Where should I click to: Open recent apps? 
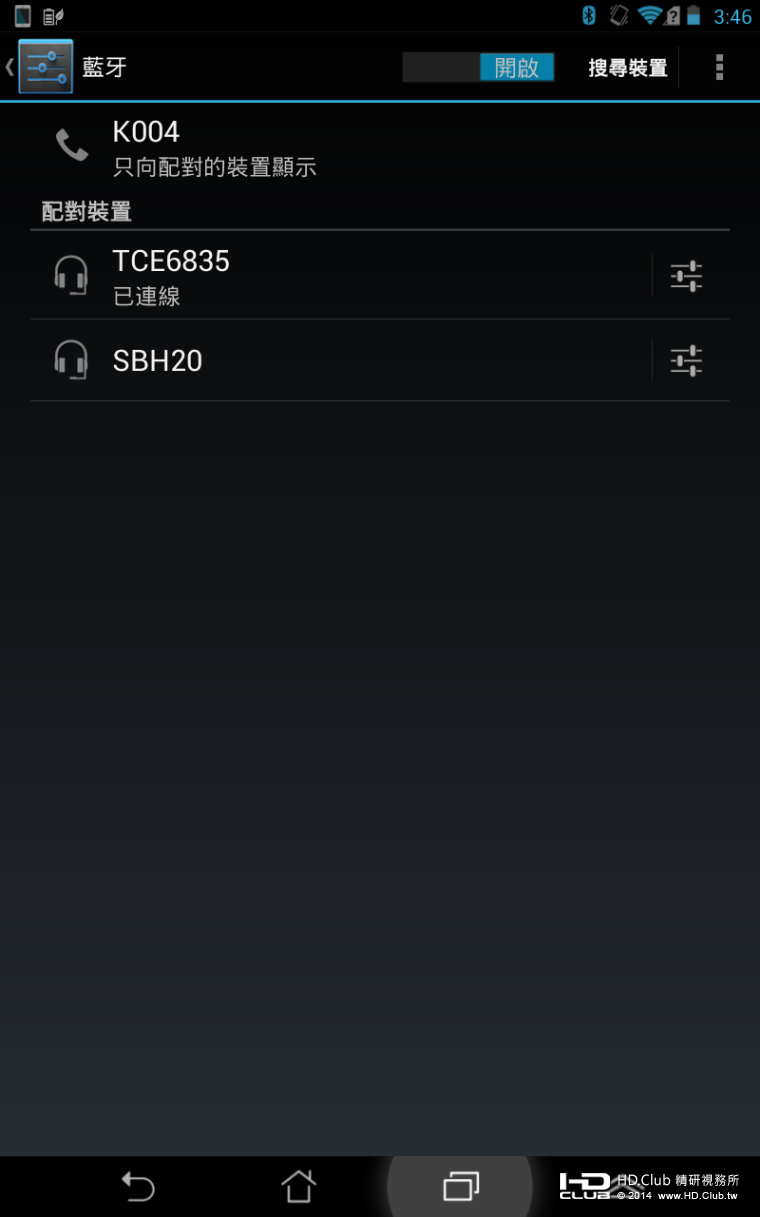click(x=460, y=1186)
